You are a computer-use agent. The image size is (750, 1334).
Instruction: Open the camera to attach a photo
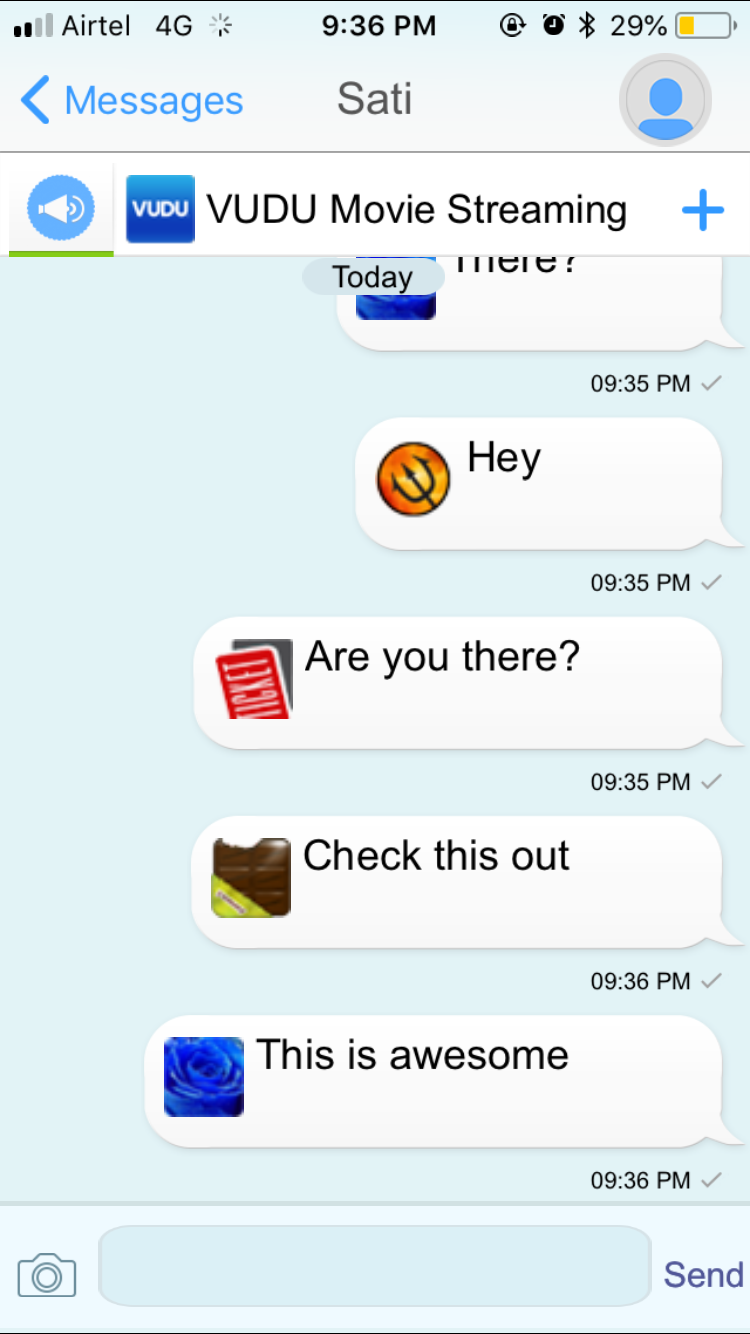[x=47, y=1274]
